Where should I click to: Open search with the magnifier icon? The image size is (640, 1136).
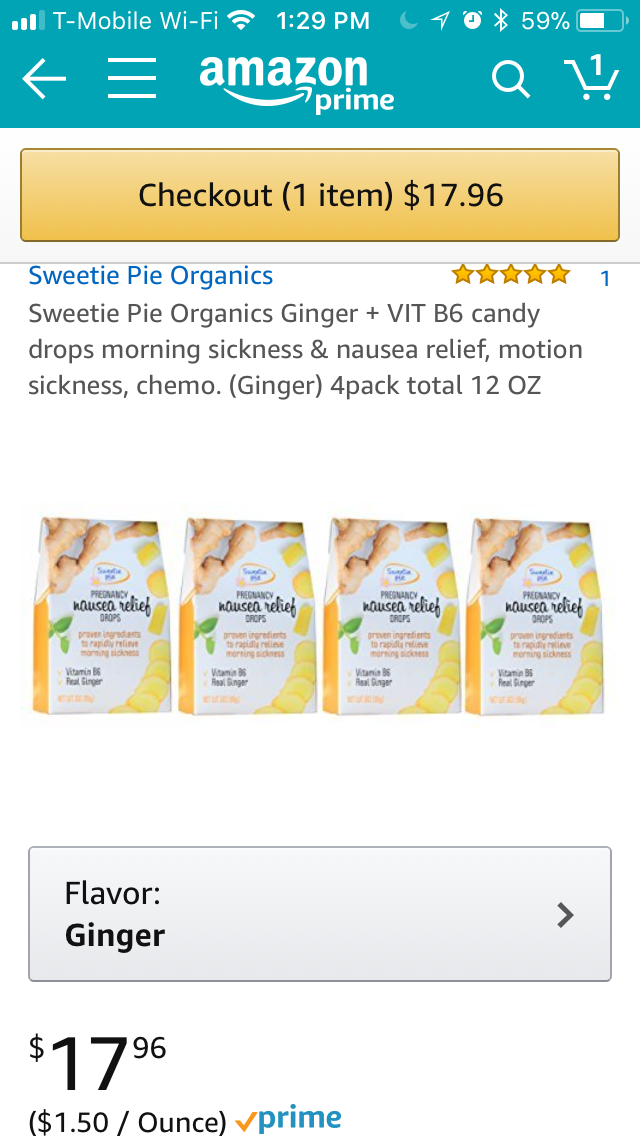click(510, 80)
